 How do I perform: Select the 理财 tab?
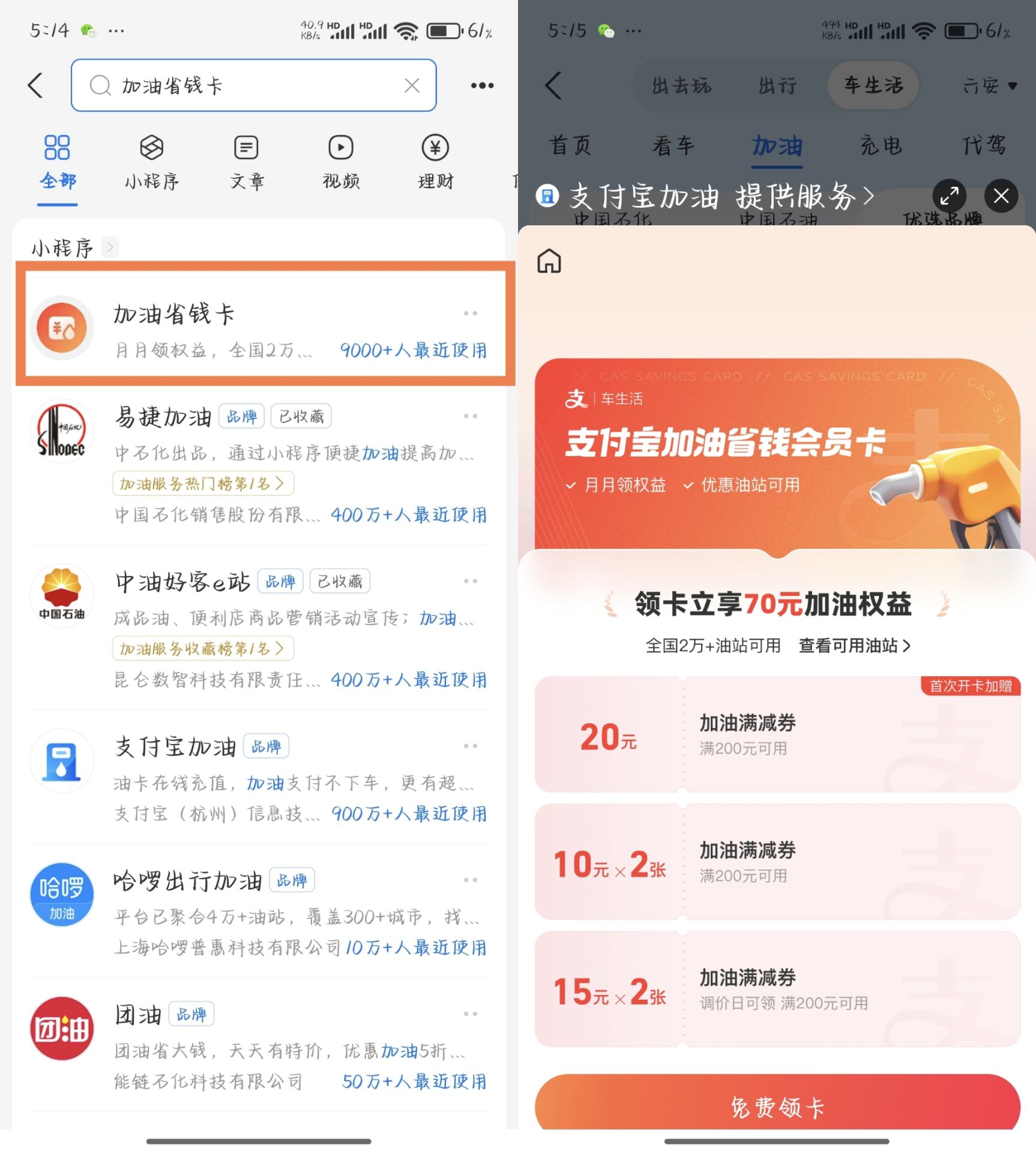(435, 162)
